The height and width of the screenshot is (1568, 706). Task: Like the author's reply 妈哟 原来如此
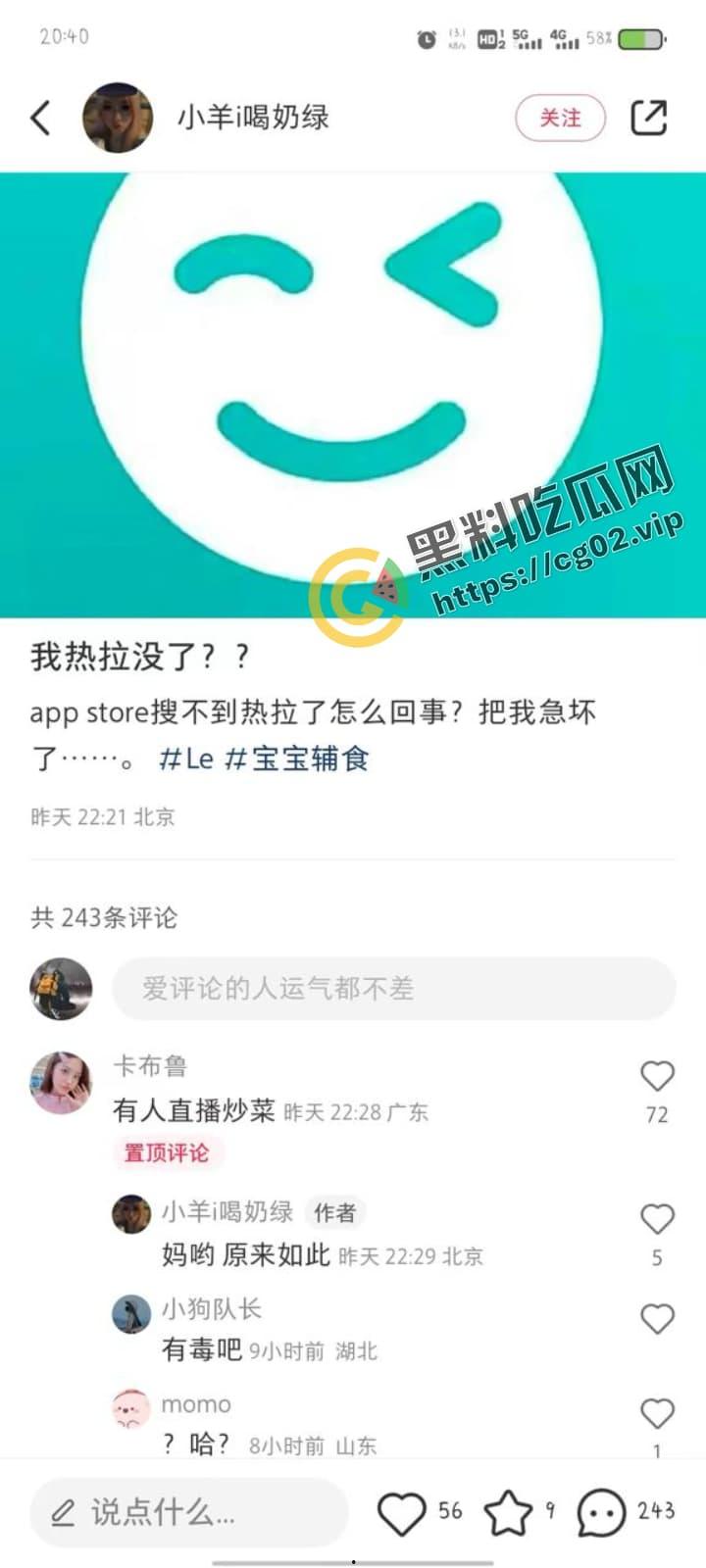657,1219
